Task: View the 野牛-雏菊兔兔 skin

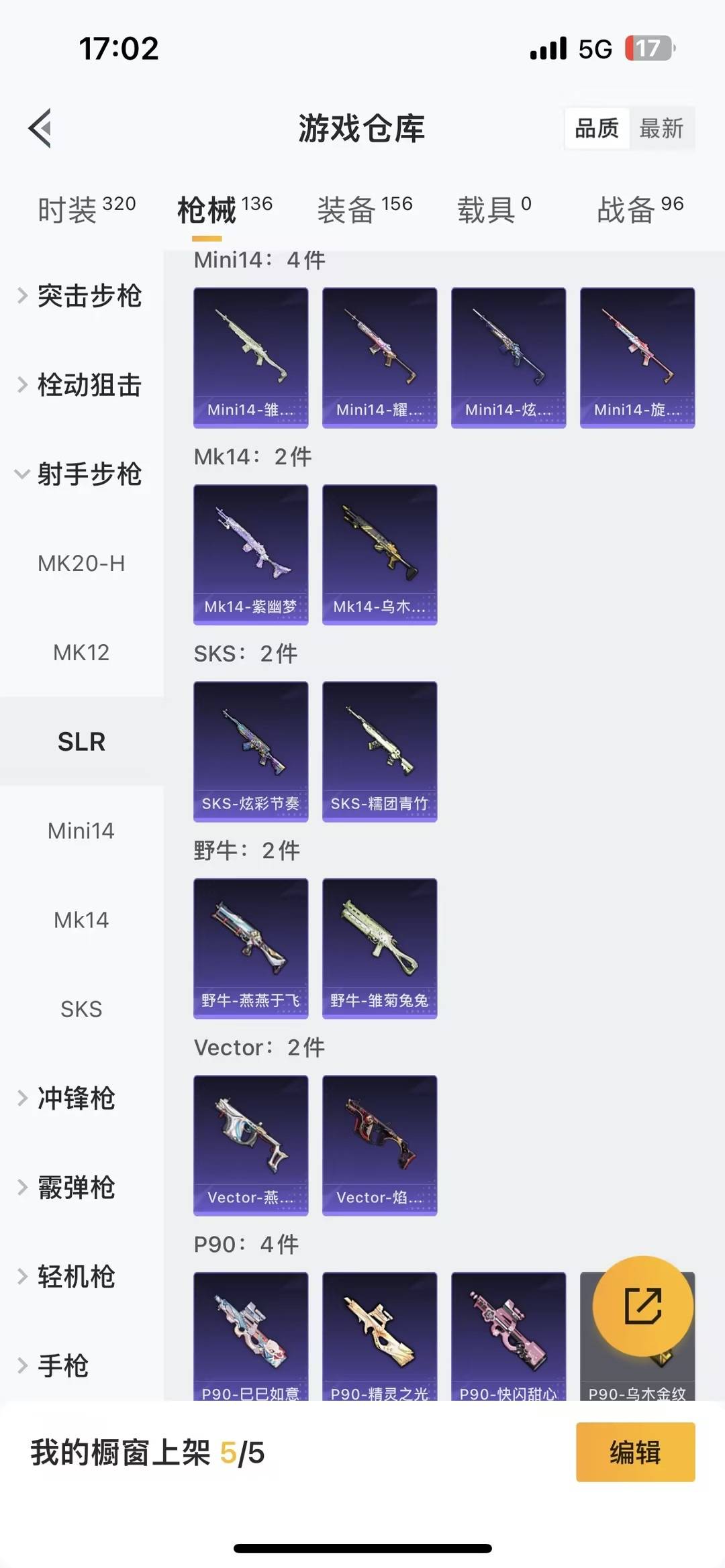Action: [x=380, y=948]
